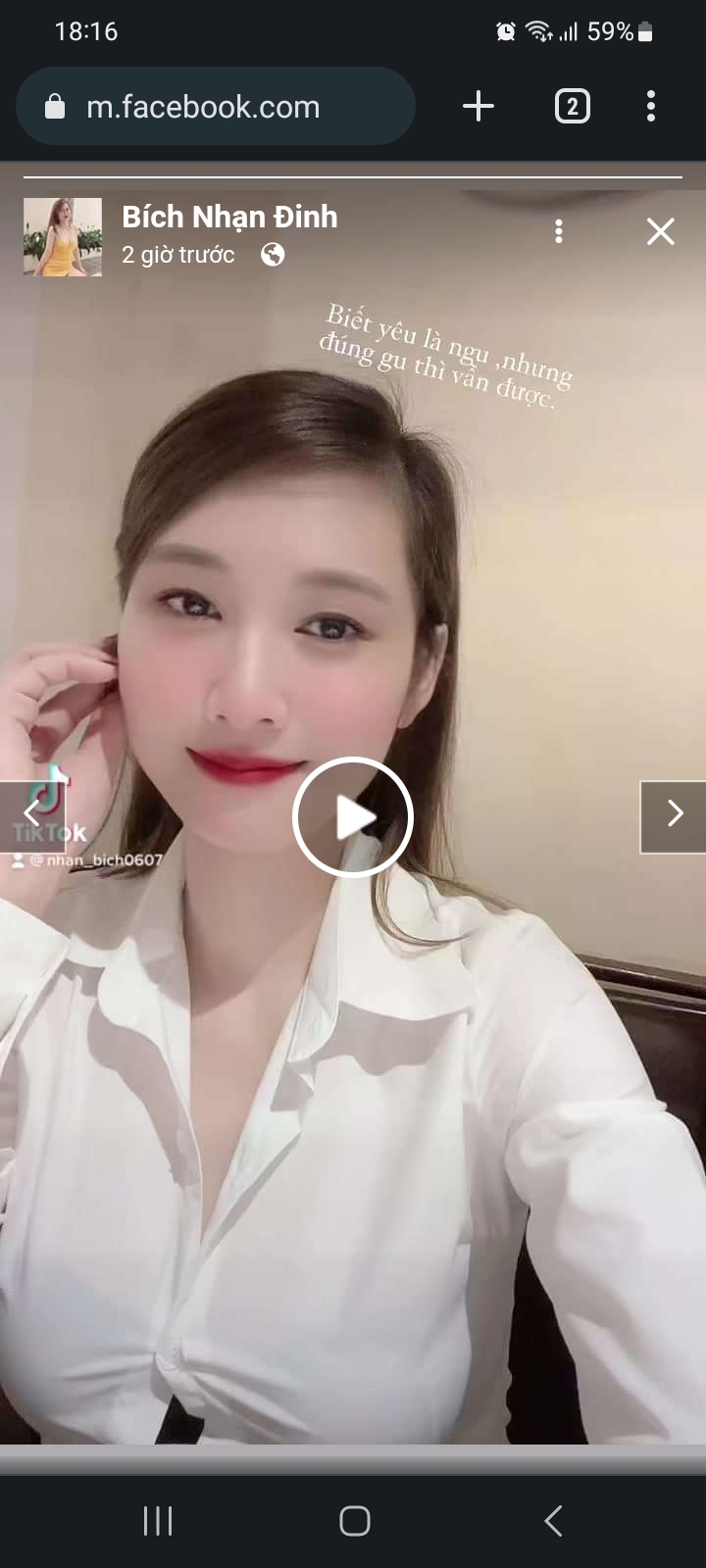Screen dimensions: 706x1568
Task: Tap the m.facebook.com address bar
Action: pyautogui.click(x=216, y=106)
